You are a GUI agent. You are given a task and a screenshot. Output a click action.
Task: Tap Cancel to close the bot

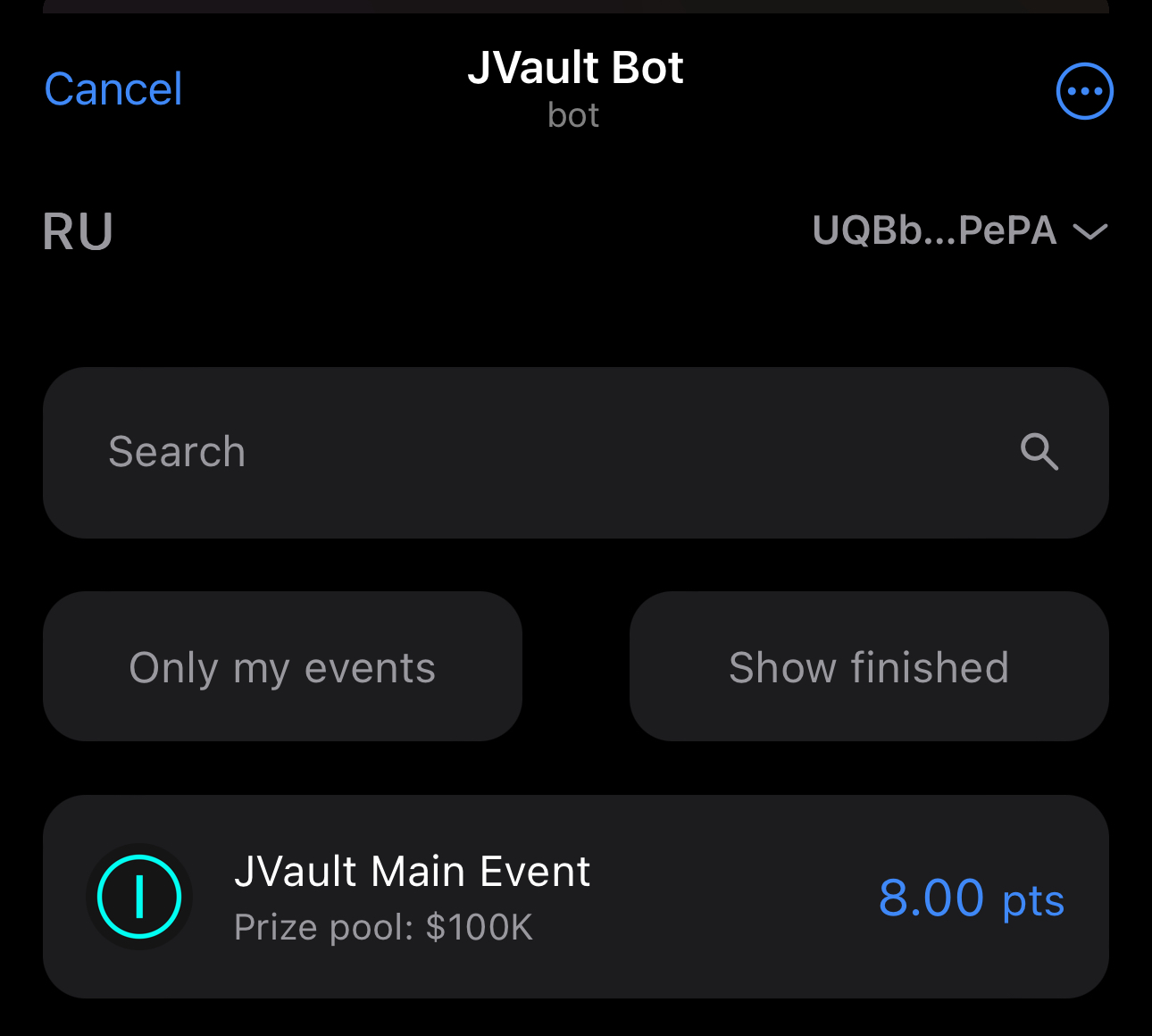[x=113, y=89]
